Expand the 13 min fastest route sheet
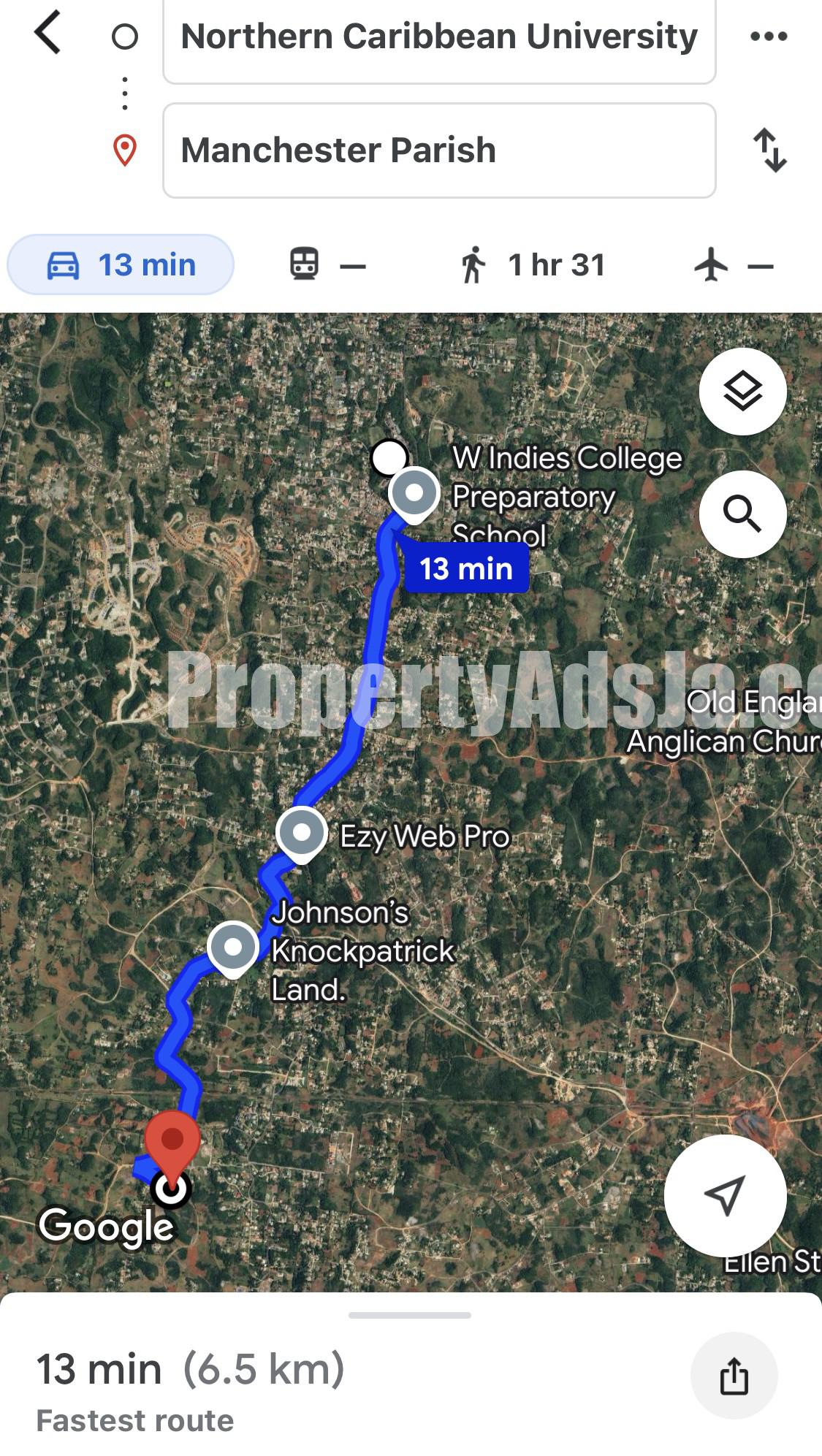 [410, 1373]
